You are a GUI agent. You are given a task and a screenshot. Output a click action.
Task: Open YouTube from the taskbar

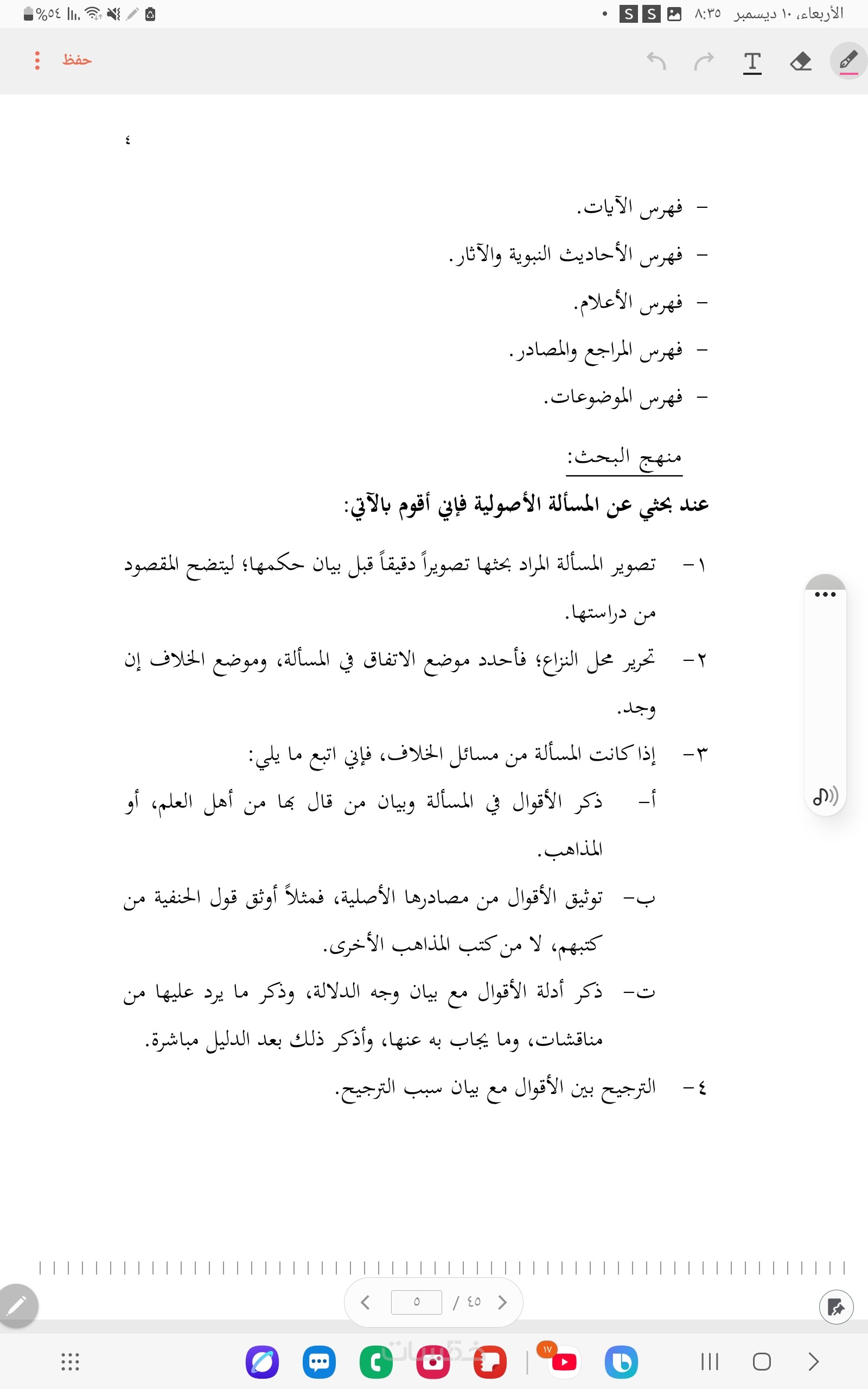pos(564,1361)
